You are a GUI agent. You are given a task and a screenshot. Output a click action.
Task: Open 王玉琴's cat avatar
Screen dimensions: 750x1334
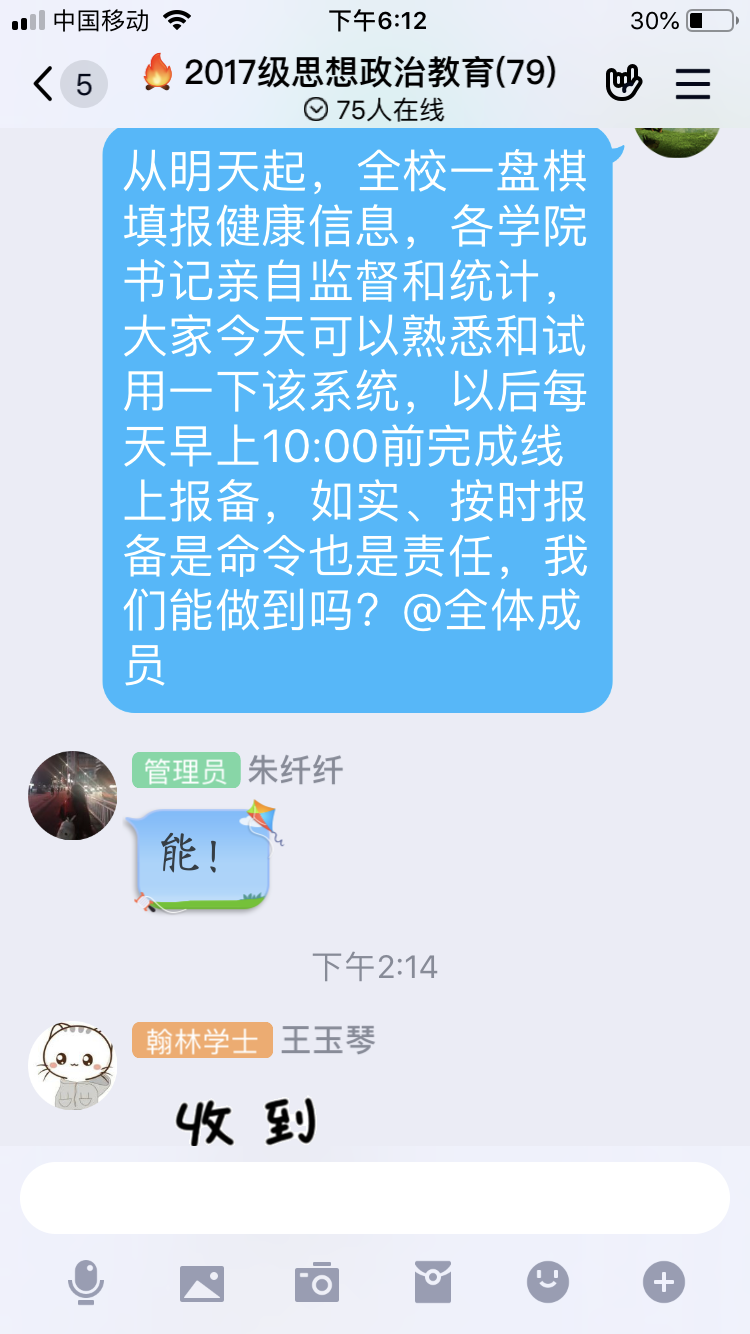[72, 1066]
